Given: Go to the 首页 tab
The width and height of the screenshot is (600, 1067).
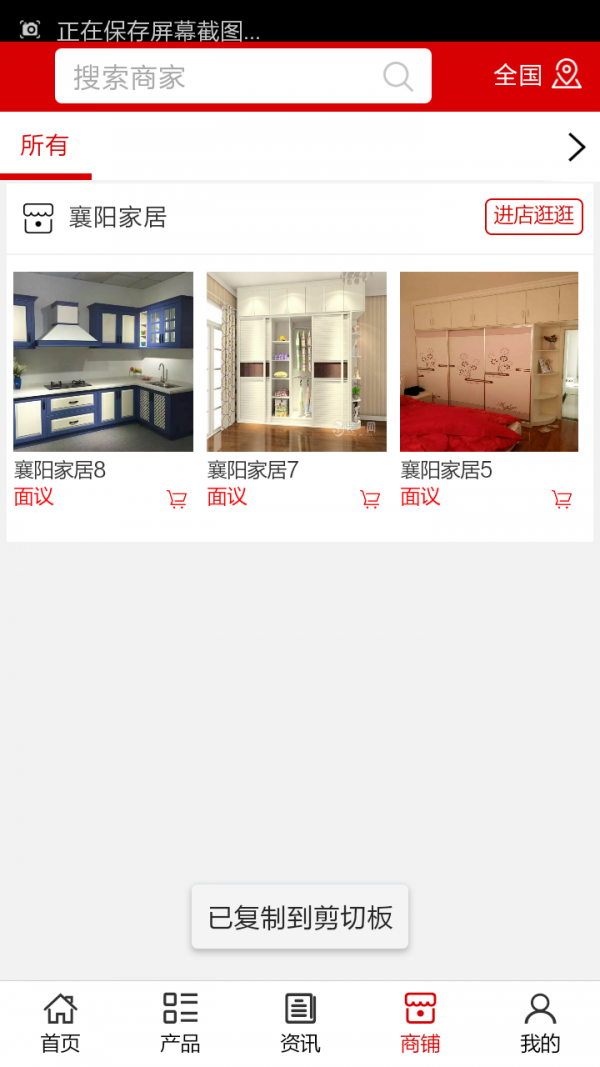Looking at the screenshot, I should click(60, 1022).
